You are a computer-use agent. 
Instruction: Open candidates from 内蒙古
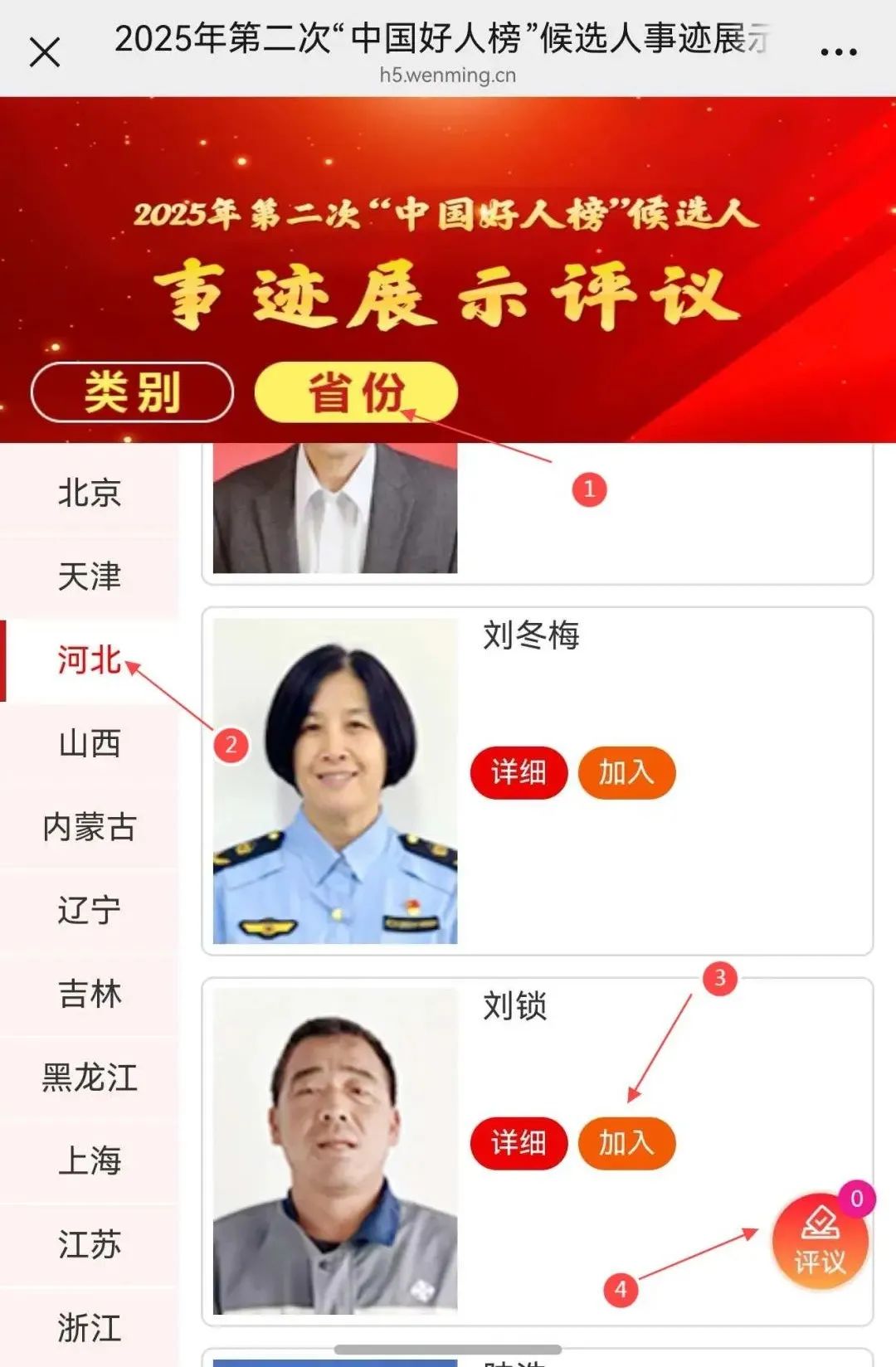coord(90,827)
